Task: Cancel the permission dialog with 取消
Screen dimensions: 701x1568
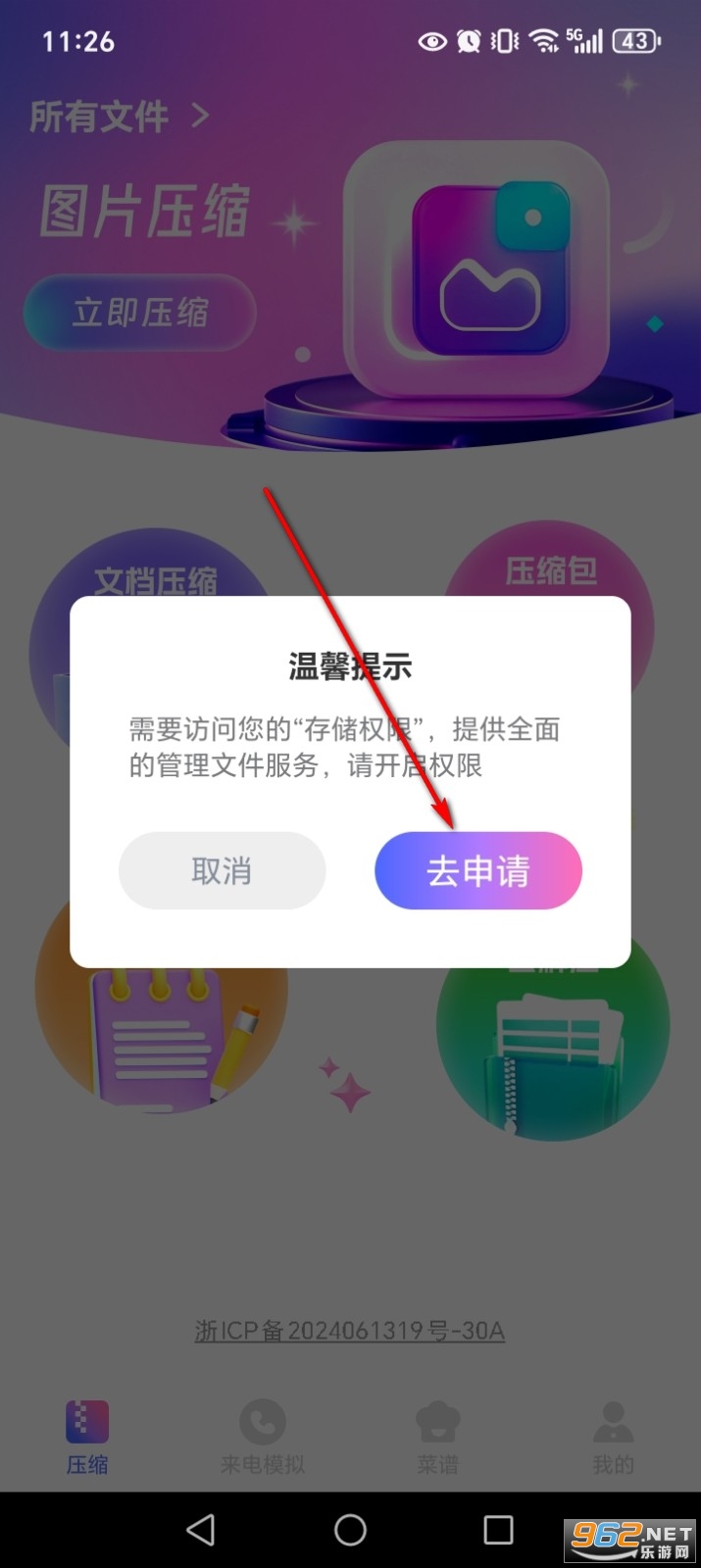Action: point(222,870)
